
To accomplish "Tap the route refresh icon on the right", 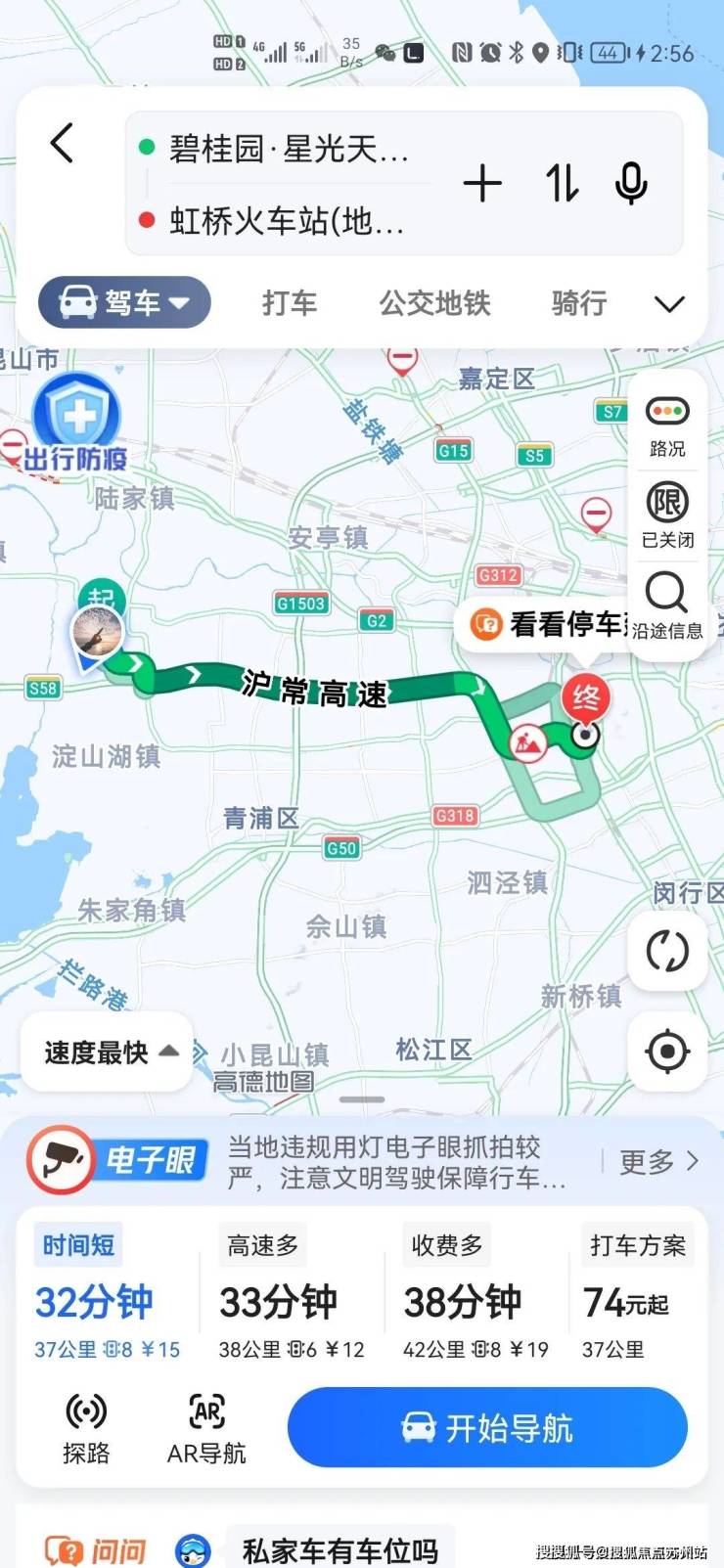I will [x=666, y=951].
